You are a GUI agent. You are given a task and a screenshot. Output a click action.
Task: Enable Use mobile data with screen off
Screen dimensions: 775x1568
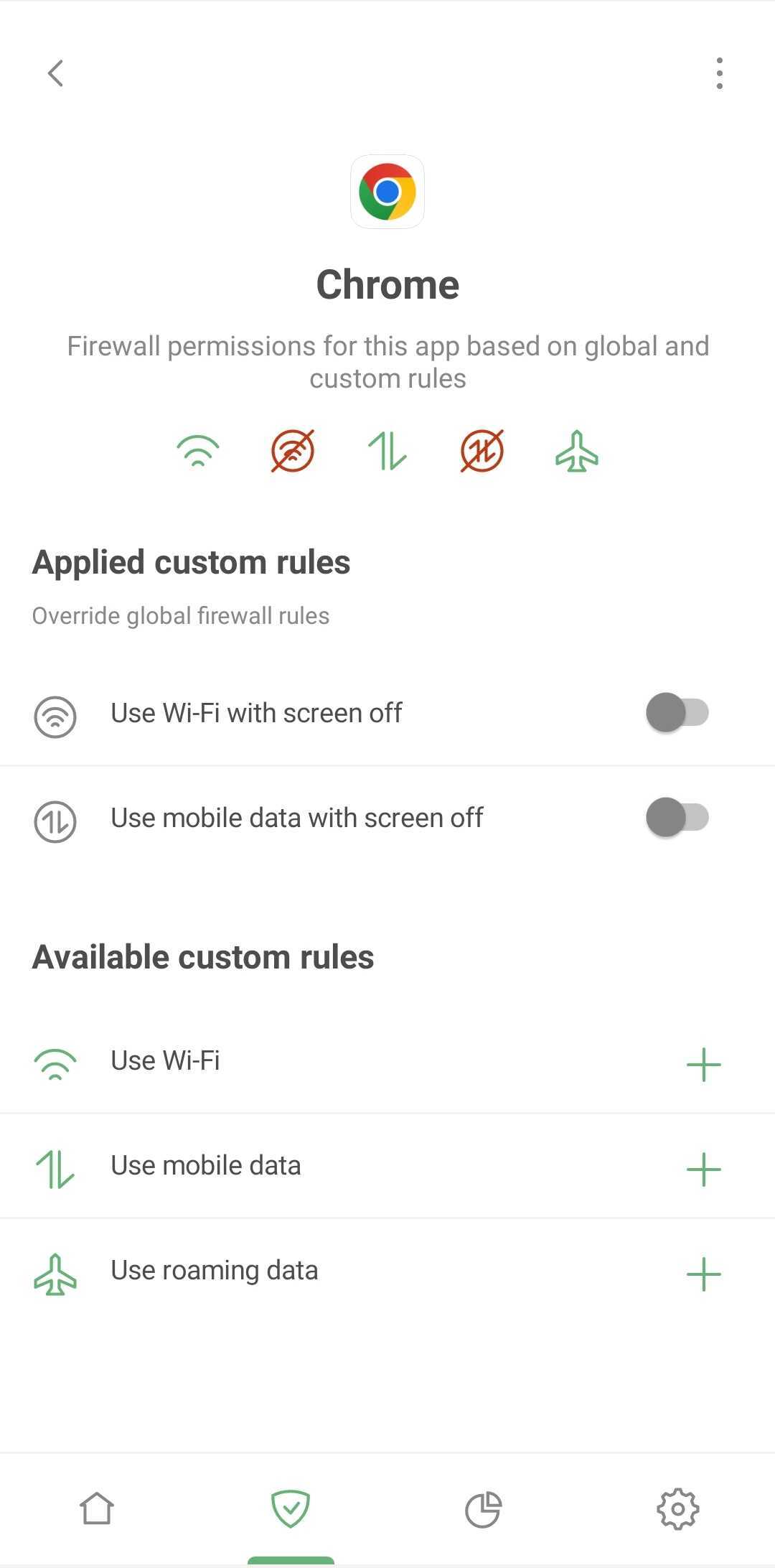click(675, 817)
